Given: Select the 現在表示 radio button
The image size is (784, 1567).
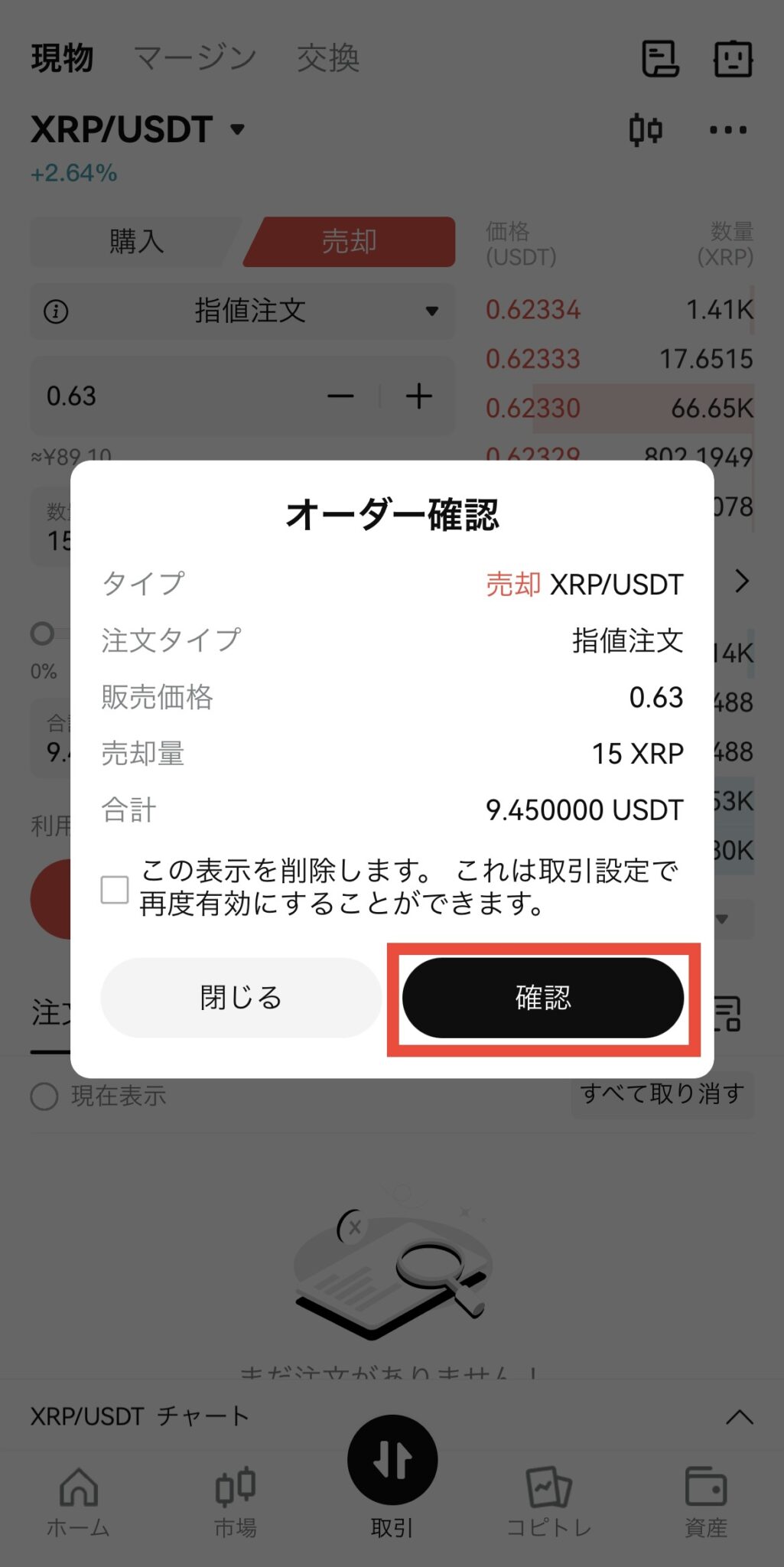Looking at the screenshot, I should (46, 1096).
